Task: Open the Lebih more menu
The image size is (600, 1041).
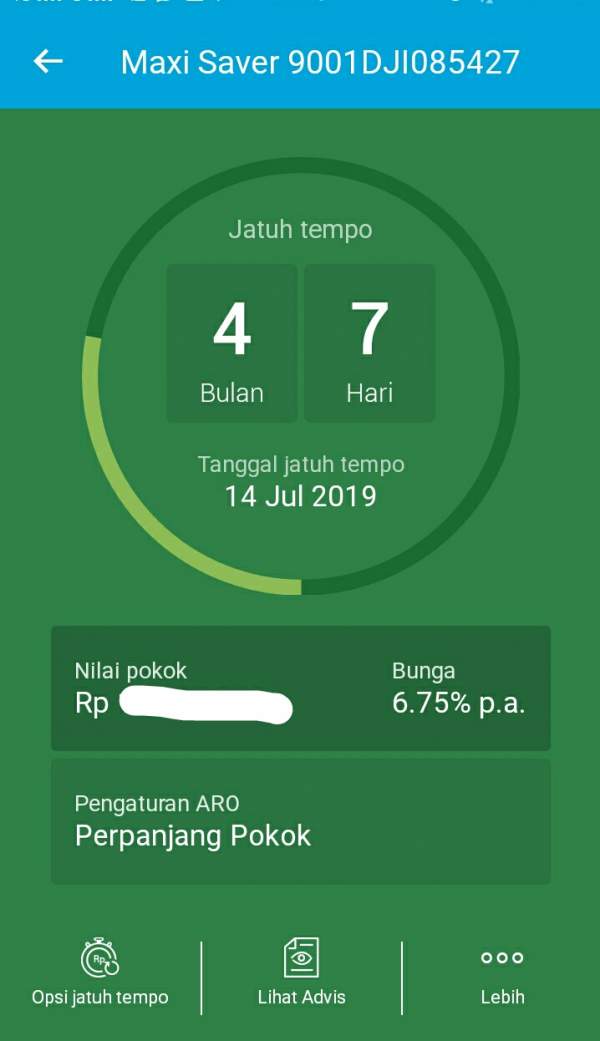Action: pyautogui.click(x=502, y=972)
